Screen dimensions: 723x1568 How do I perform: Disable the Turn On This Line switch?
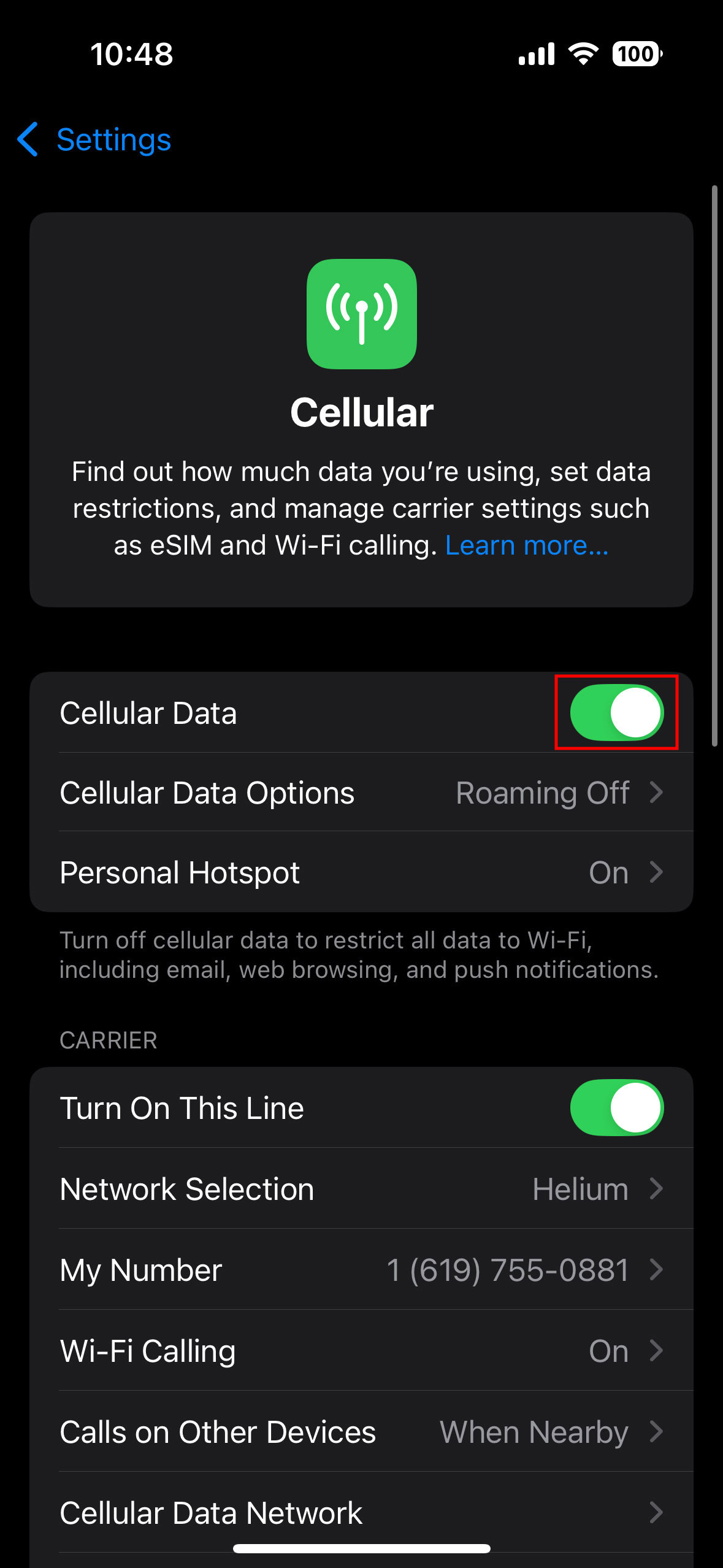pos(616,1107)
